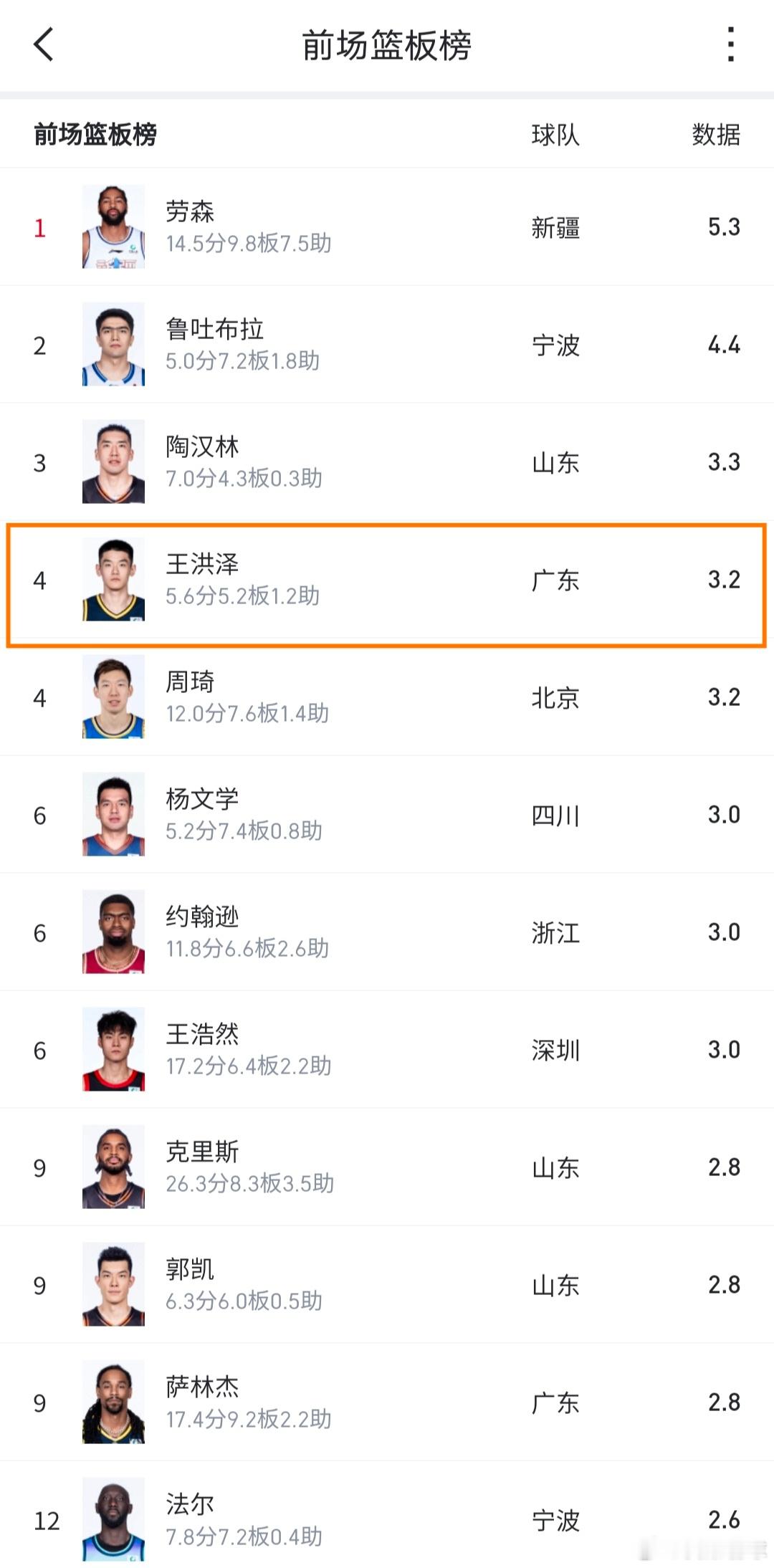Tap rank number 1 beside 劳森
Image resolution: width=774 pixels, height=1568 pixels.
point(40,228)
